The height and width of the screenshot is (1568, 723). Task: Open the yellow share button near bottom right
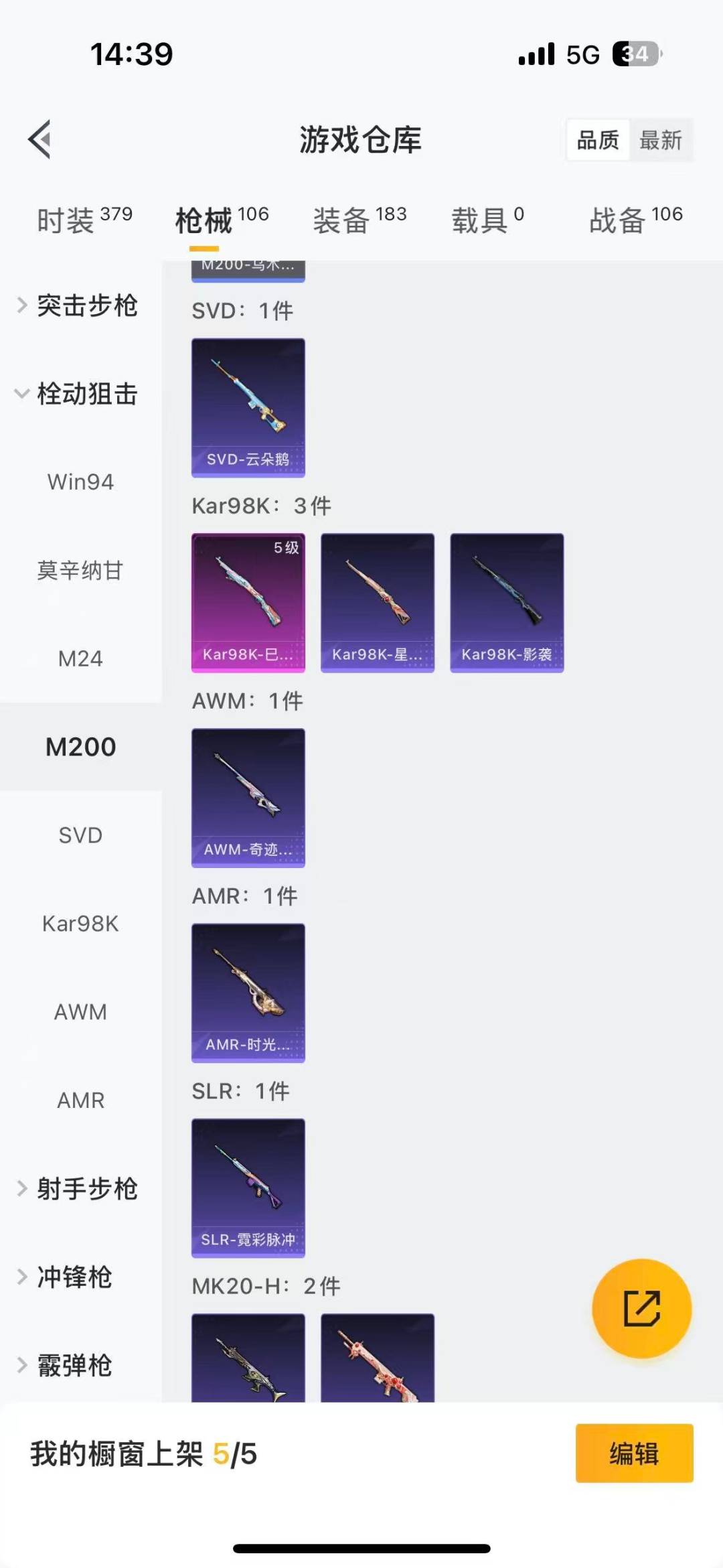tap(641, 1307)
